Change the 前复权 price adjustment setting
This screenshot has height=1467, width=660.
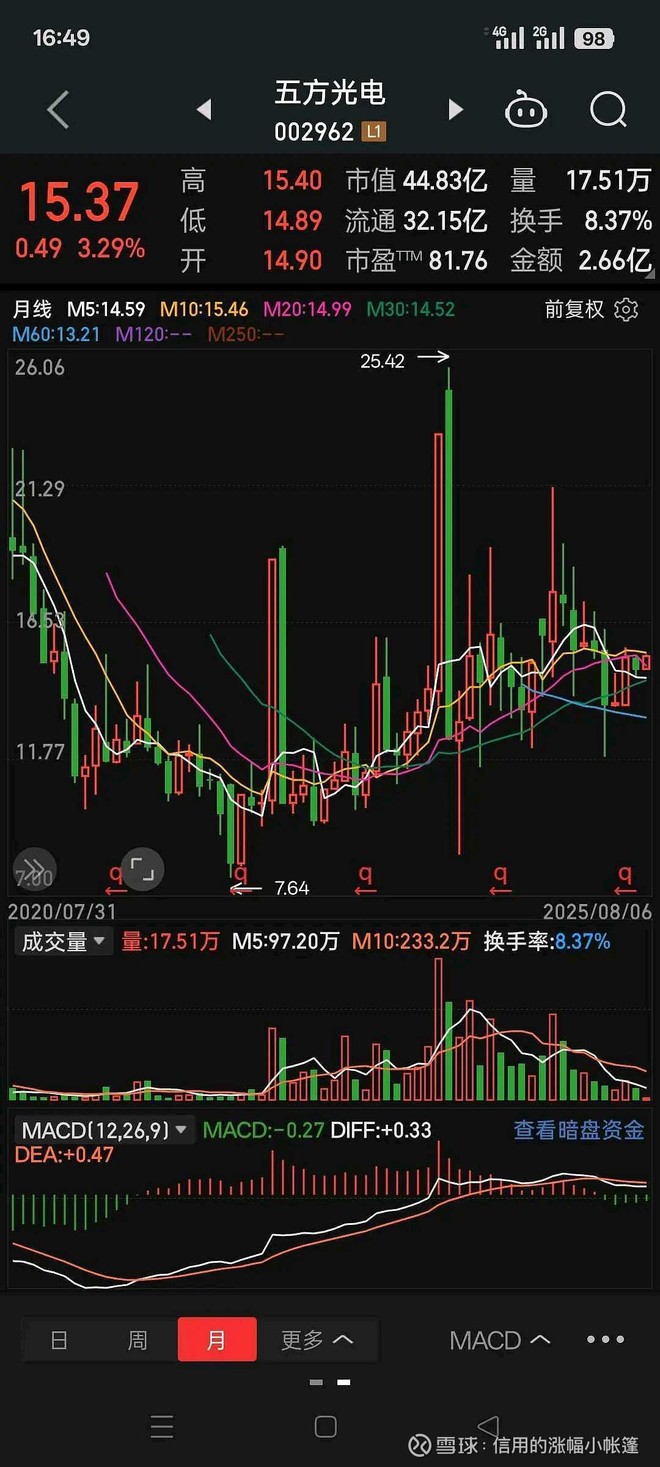(574, 310)
